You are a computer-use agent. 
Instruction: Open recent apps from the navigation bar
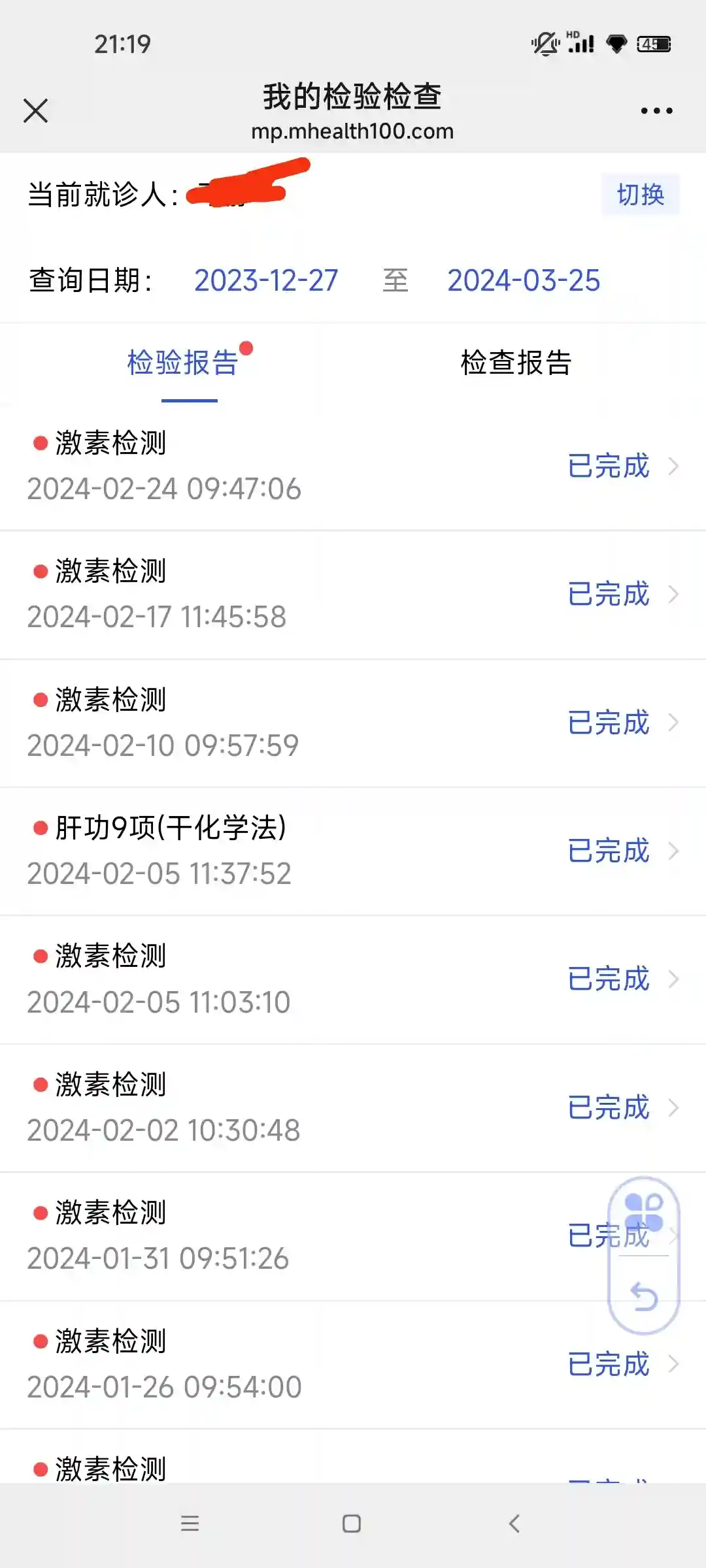pos(190,1524)
